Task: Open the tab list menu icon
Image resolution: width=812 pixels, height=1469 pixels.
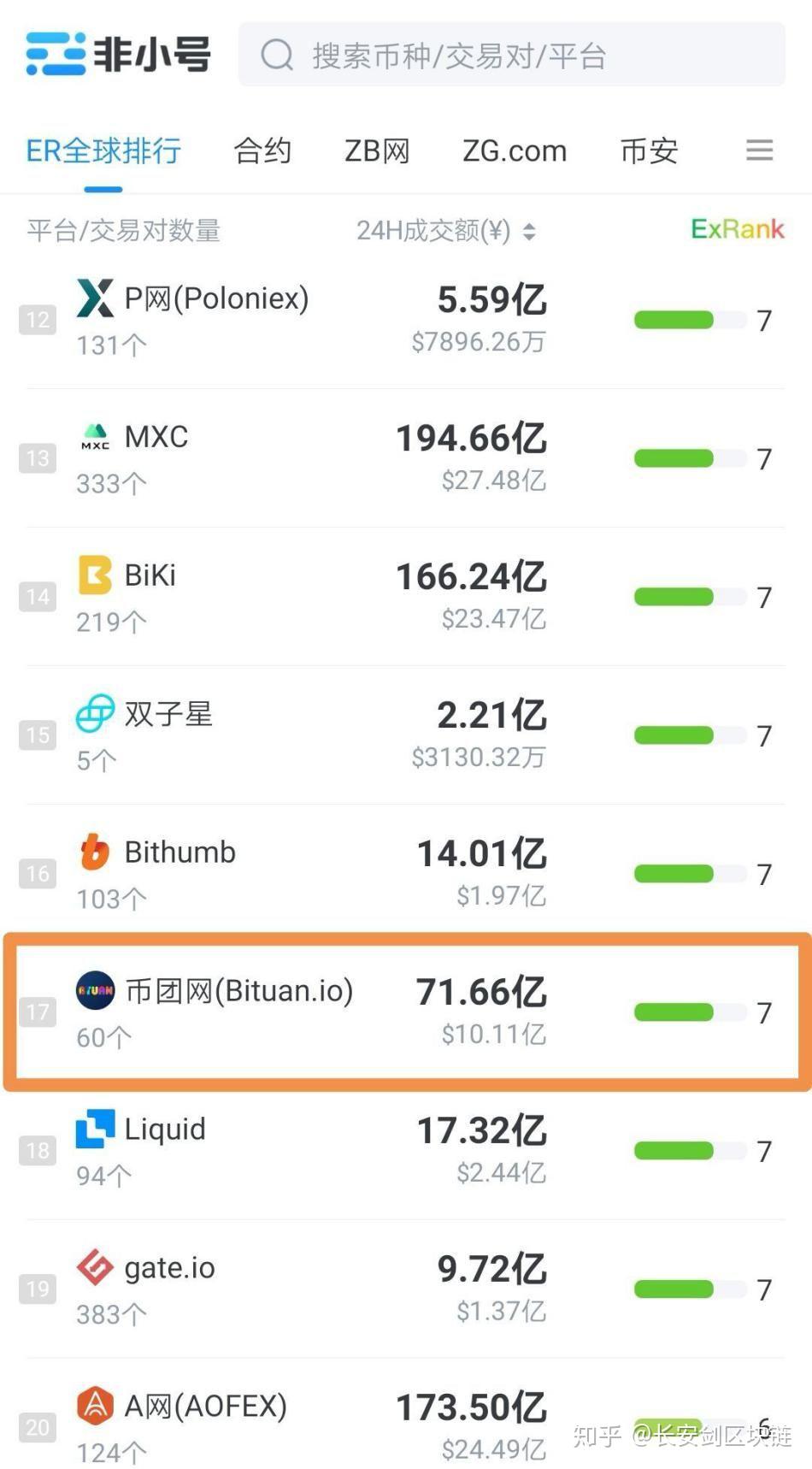Action: click(x=759, y=151)
